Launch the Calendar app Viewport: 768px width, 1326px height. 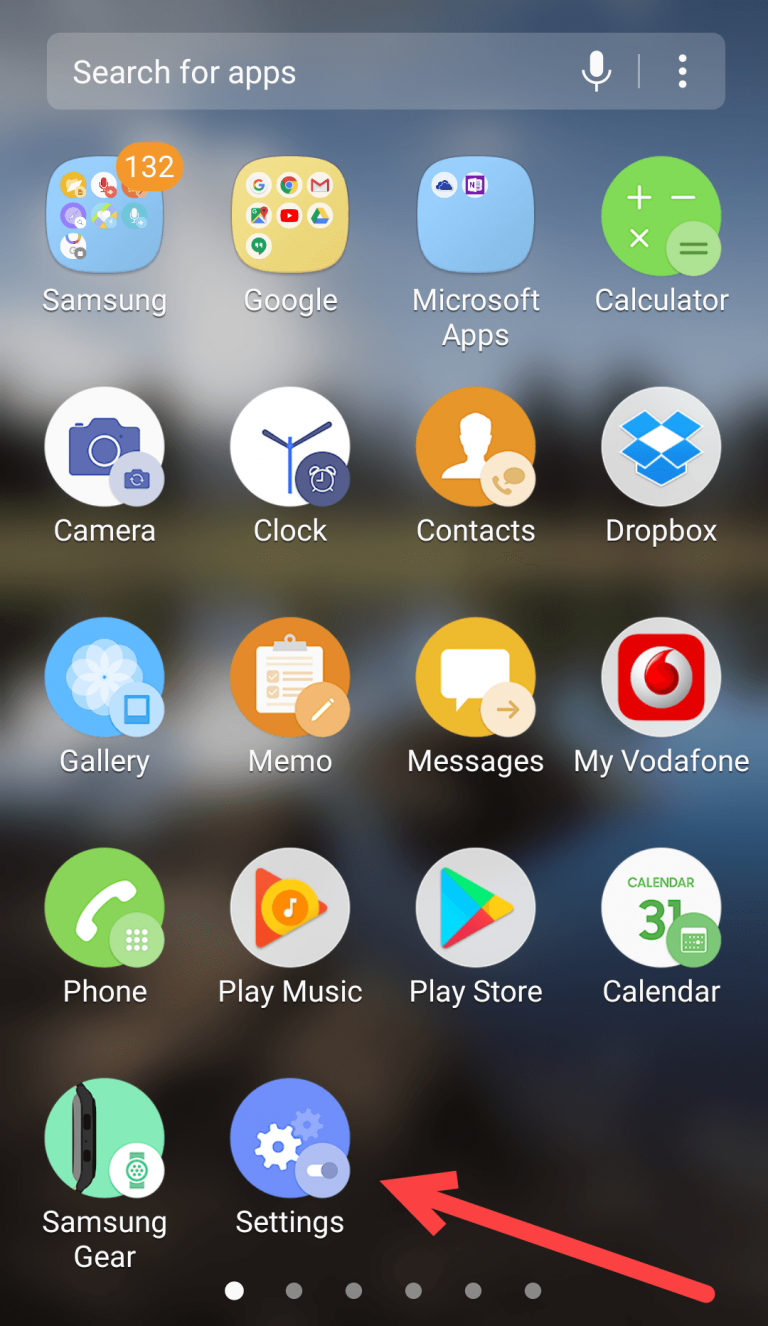coord(660,907)
